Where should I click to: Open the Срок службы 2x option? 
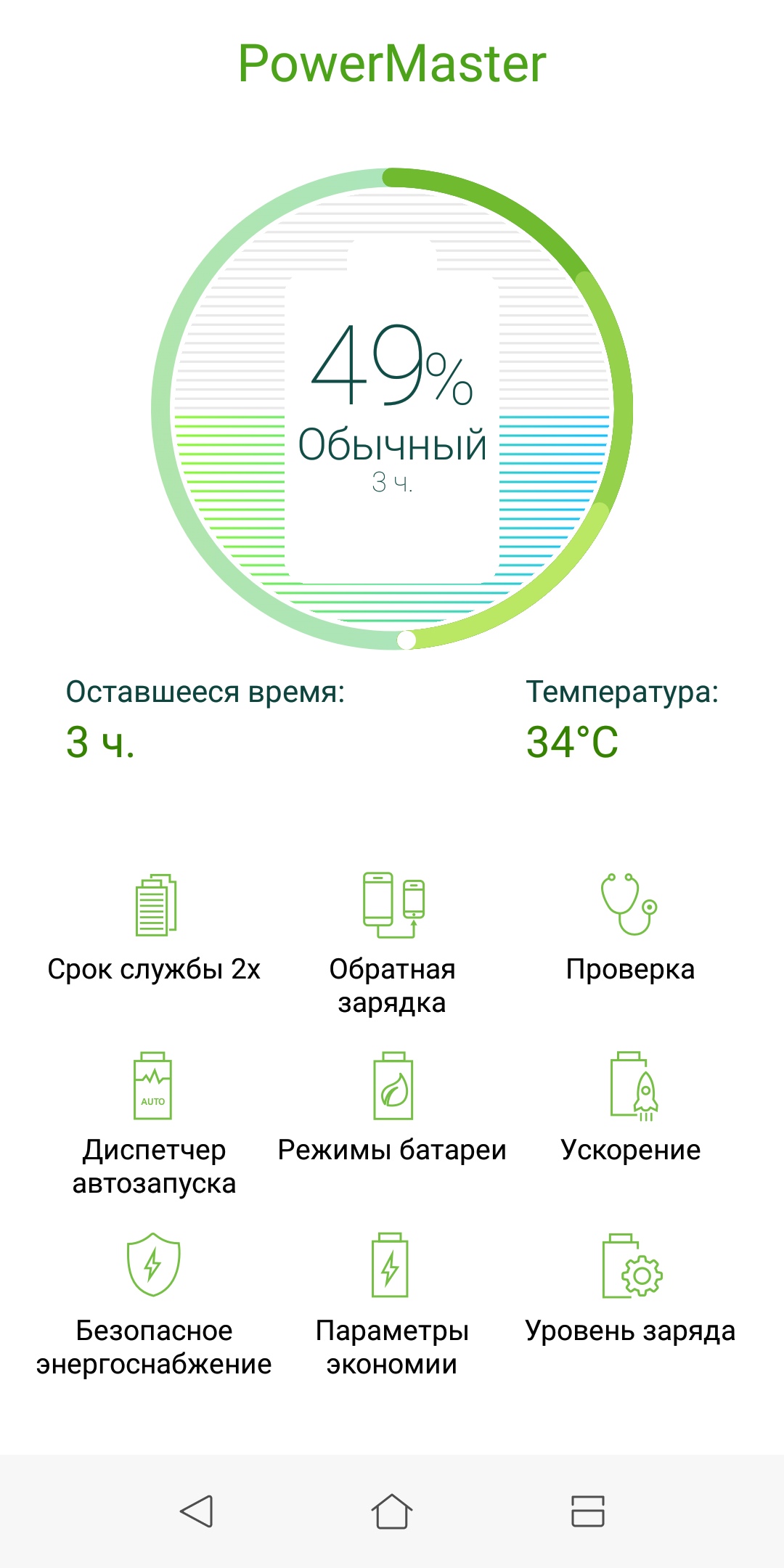click(154, 929)
